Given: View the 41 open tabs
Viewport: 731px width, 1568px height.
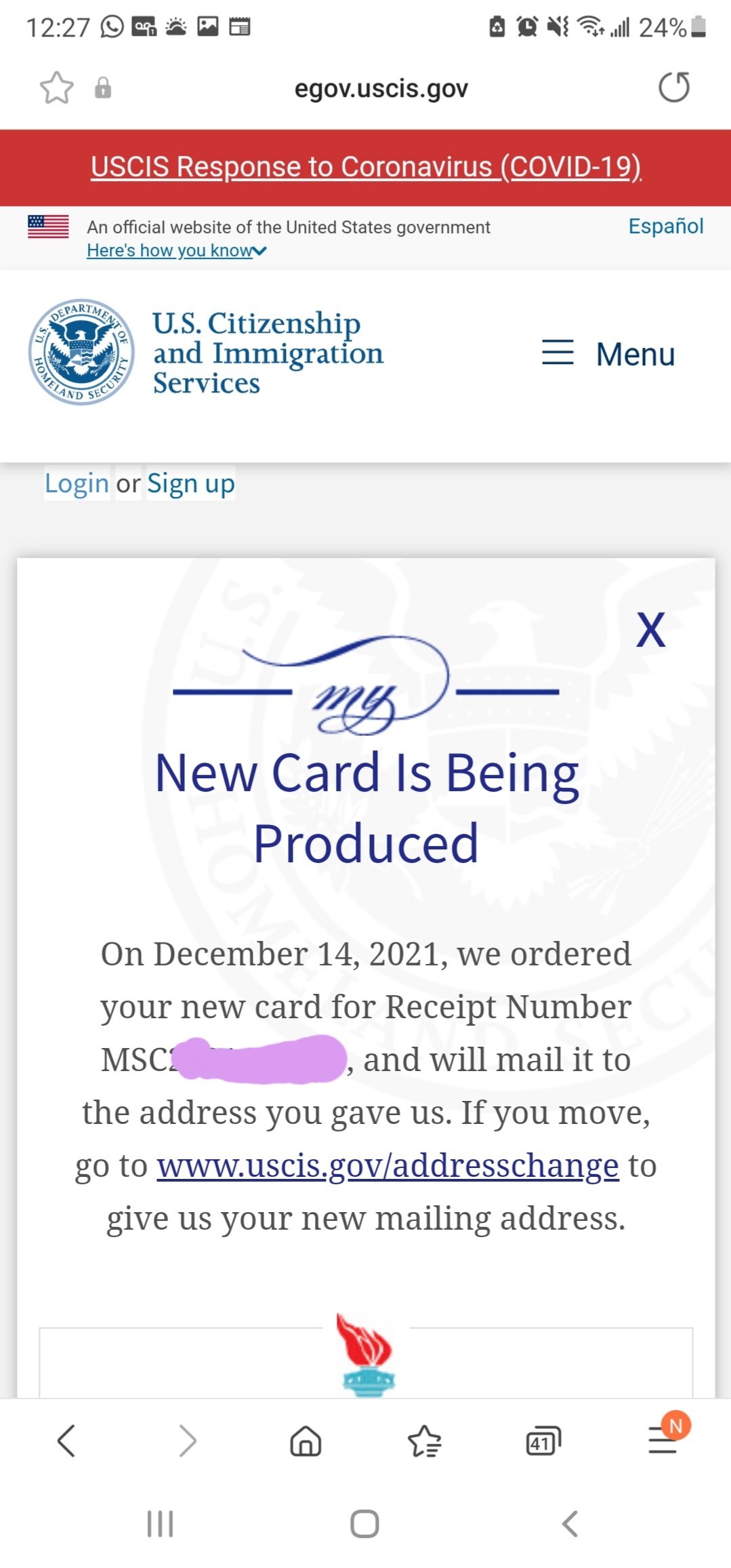Looking at the screenshot, I should (x=543, y=1441).
